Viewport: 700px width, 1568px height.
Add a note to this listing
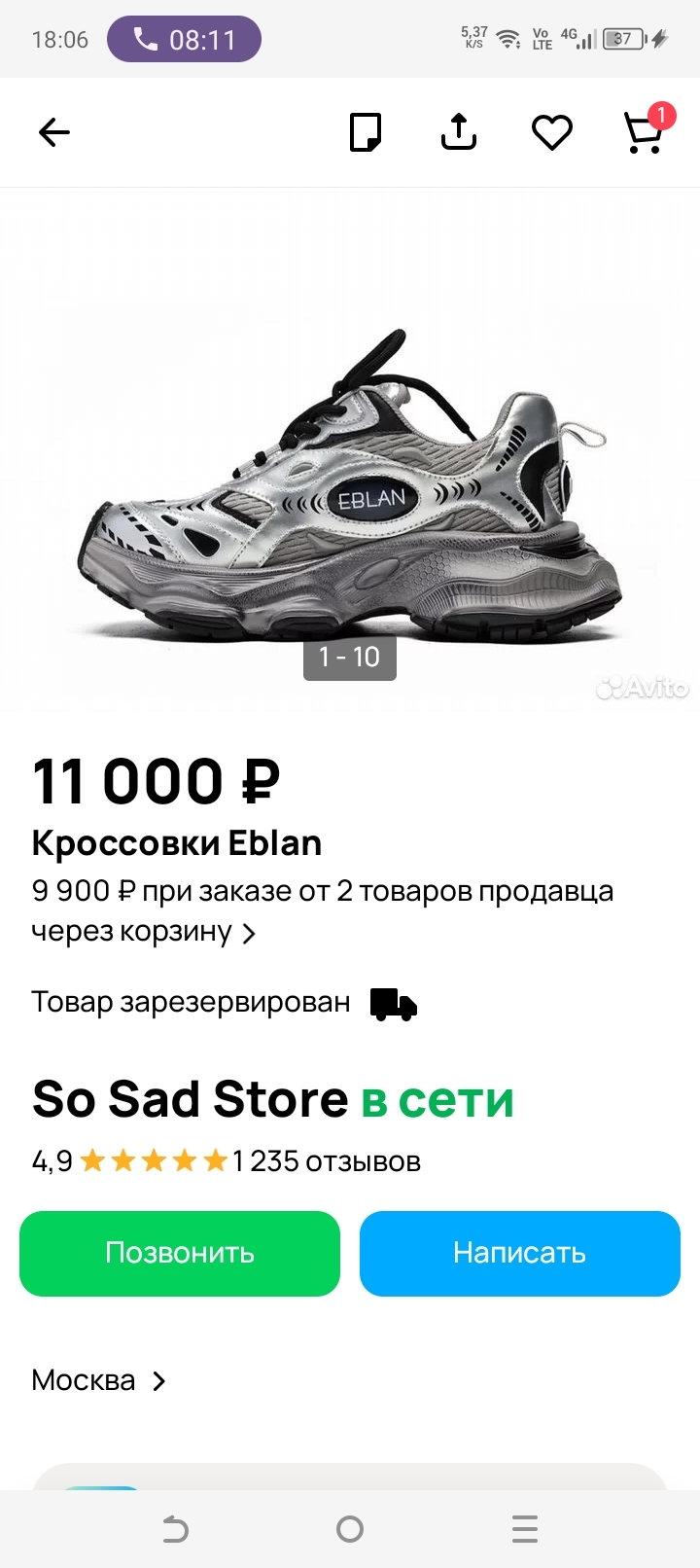pos(366,132)
